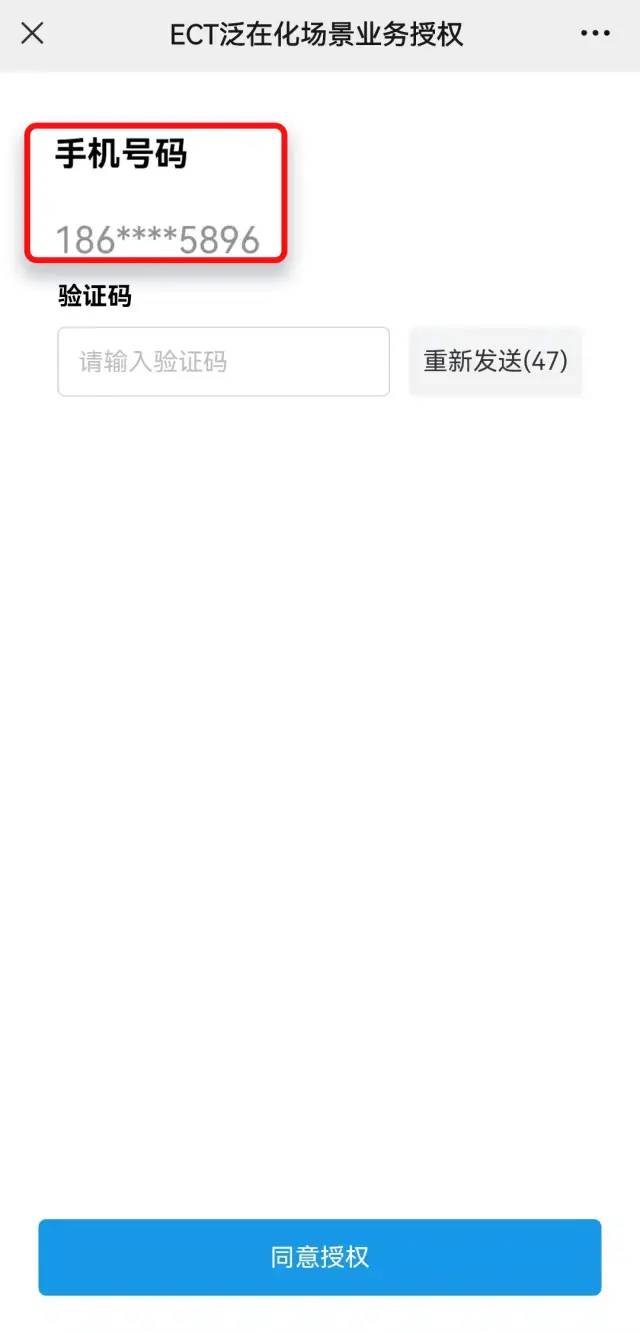Open the three-dot overflow menu
The width and height of the screenshot is (640, 1333).
click(595, 34)
